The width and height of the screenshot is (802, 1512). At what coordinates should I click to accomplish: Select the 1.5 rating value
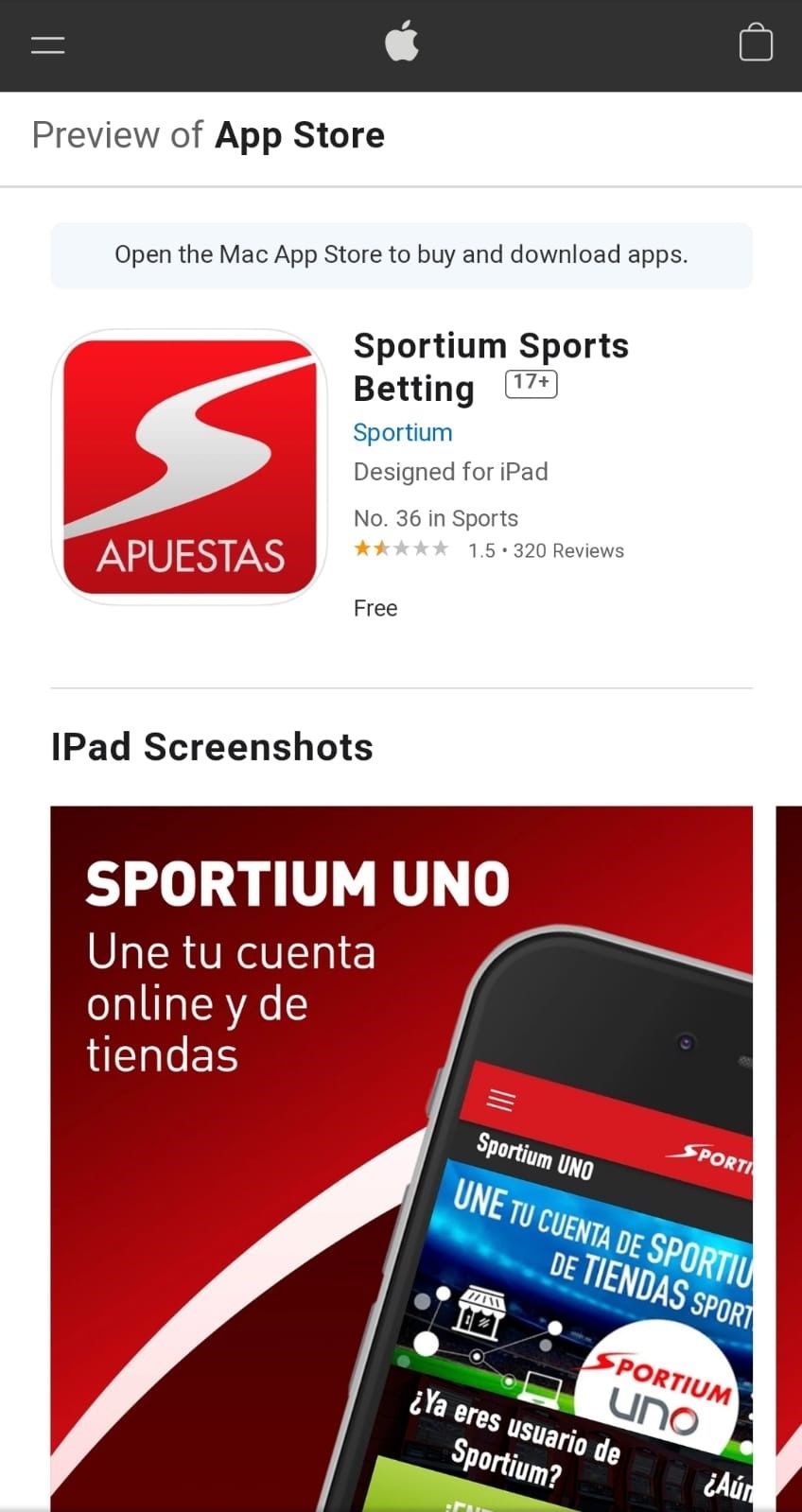pos(482,549)
